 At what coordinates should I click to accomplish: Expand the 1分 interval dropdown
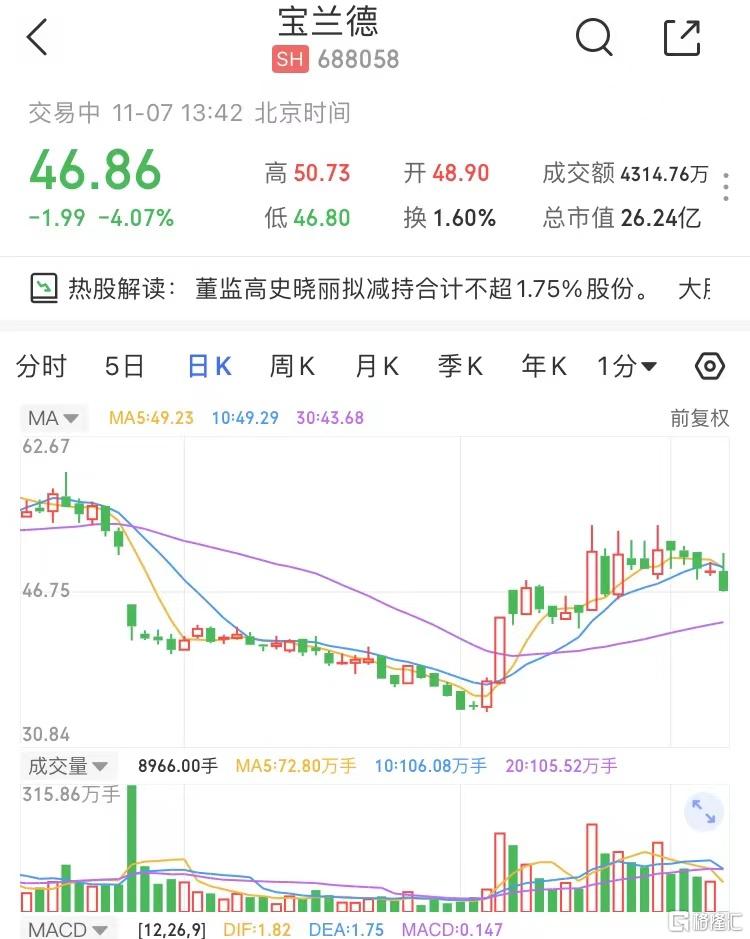(627, 367)
